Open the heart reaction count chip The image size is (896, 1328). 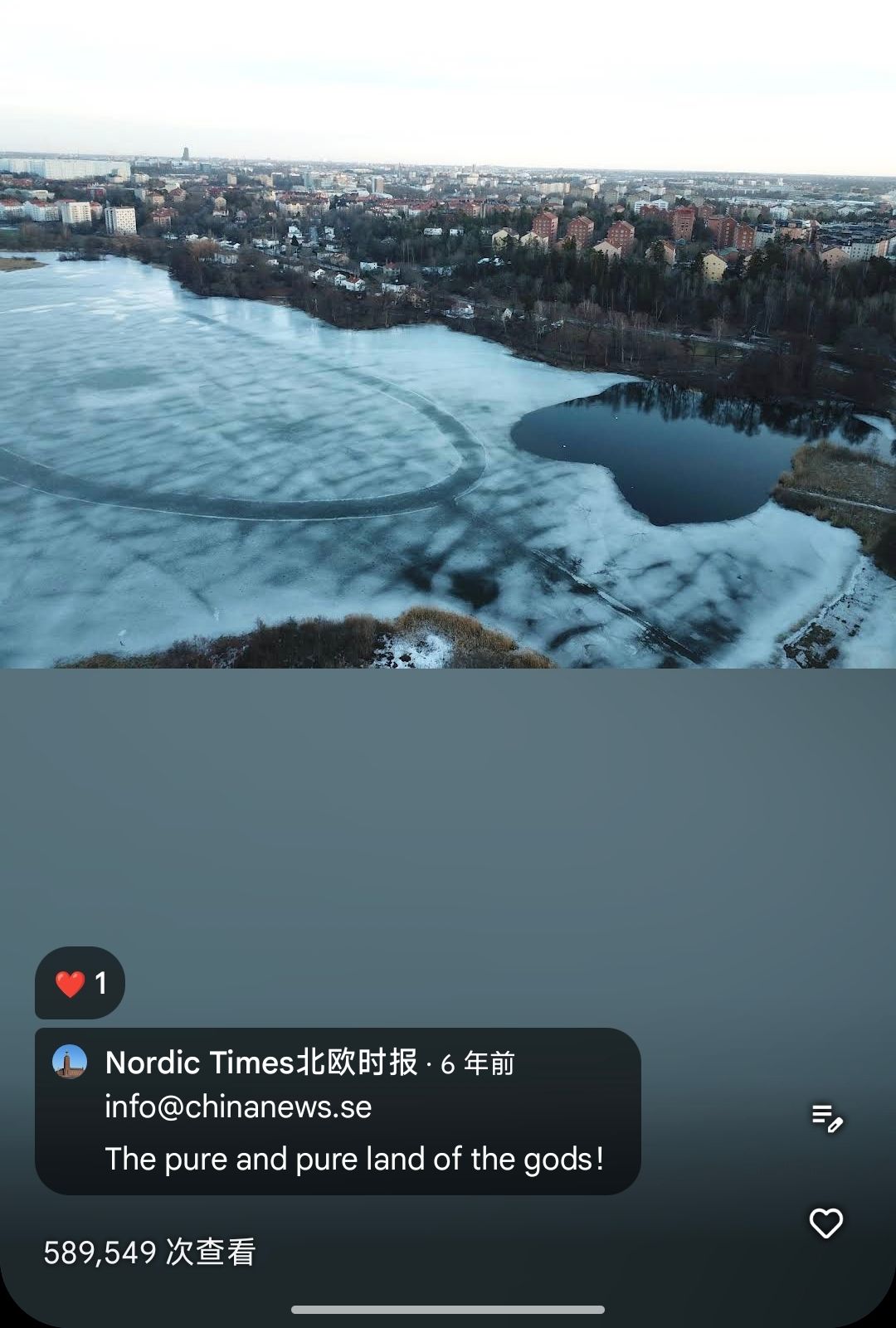[80, 983]
